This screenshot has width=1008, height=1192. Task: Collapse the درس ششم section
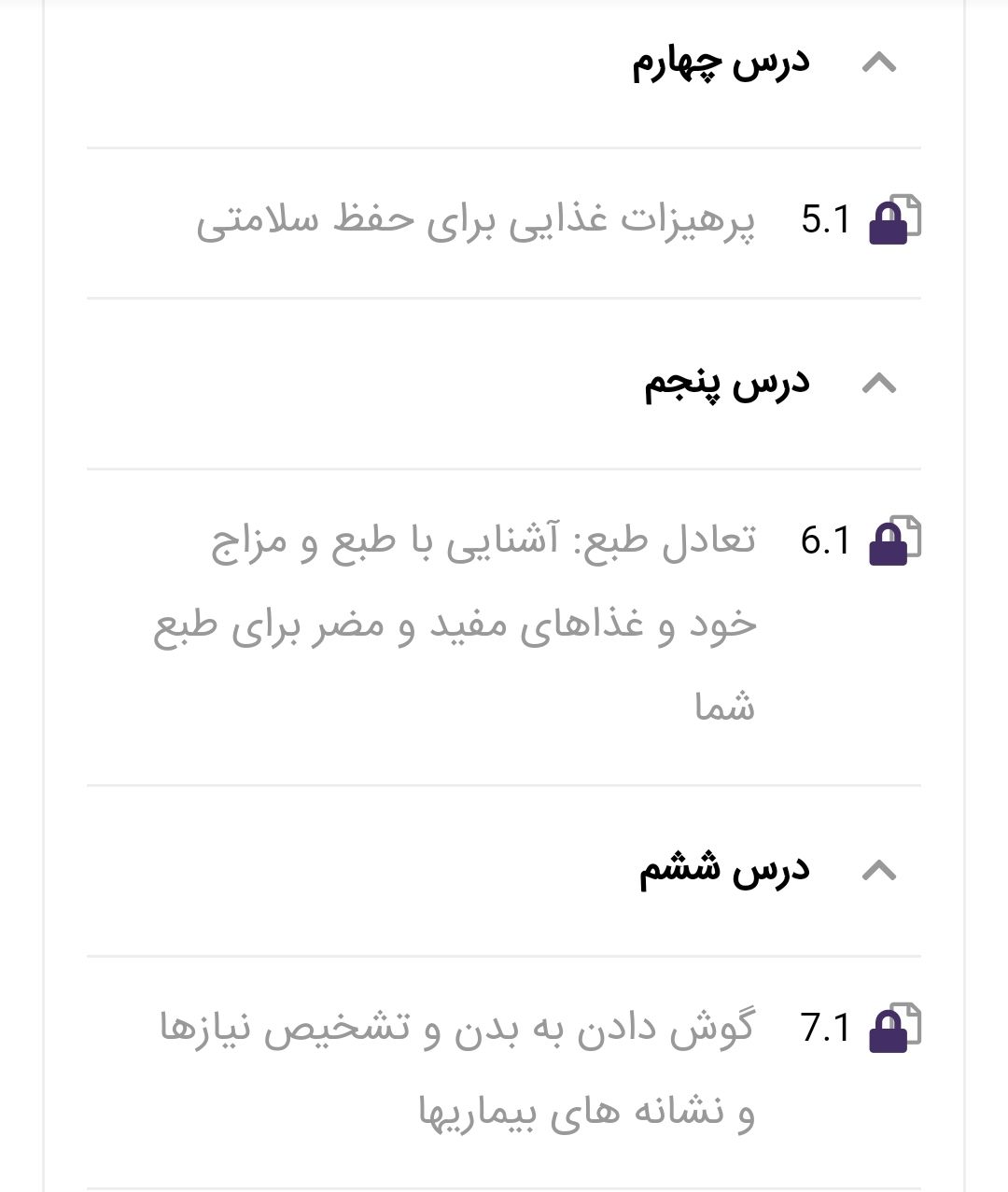click(x=878, y=871)
